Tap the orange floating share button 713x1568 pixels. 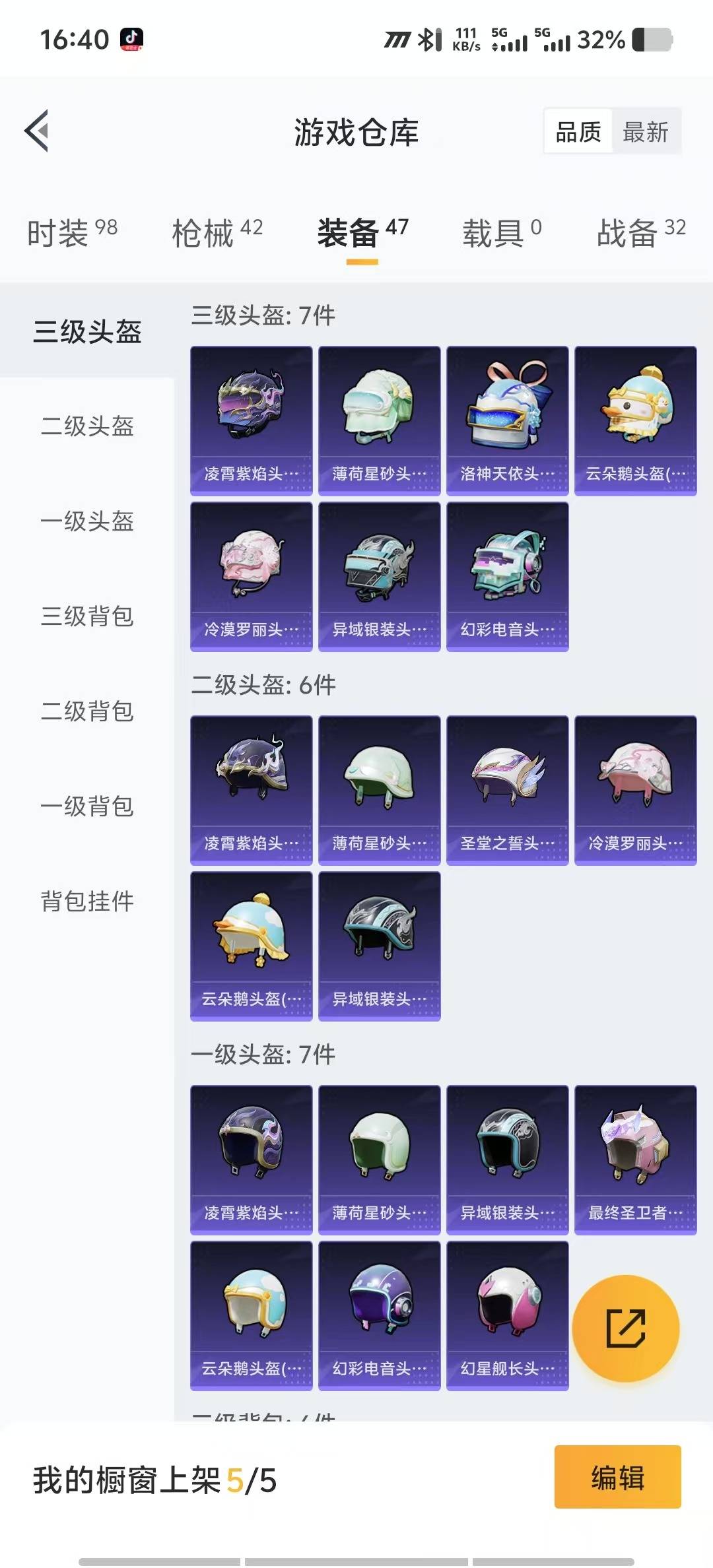625,1328
